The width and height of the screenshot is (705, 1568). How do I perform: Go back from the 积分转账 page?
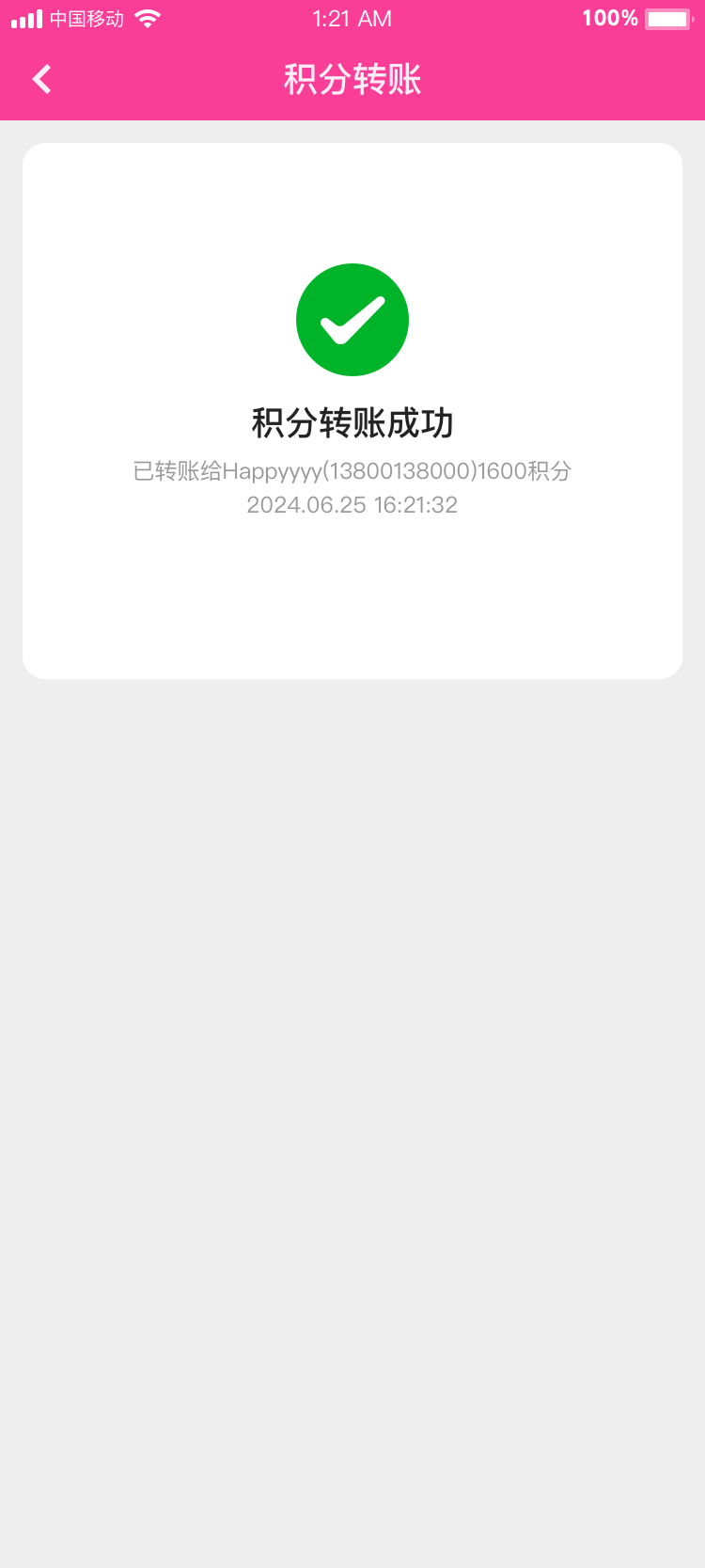41,79
